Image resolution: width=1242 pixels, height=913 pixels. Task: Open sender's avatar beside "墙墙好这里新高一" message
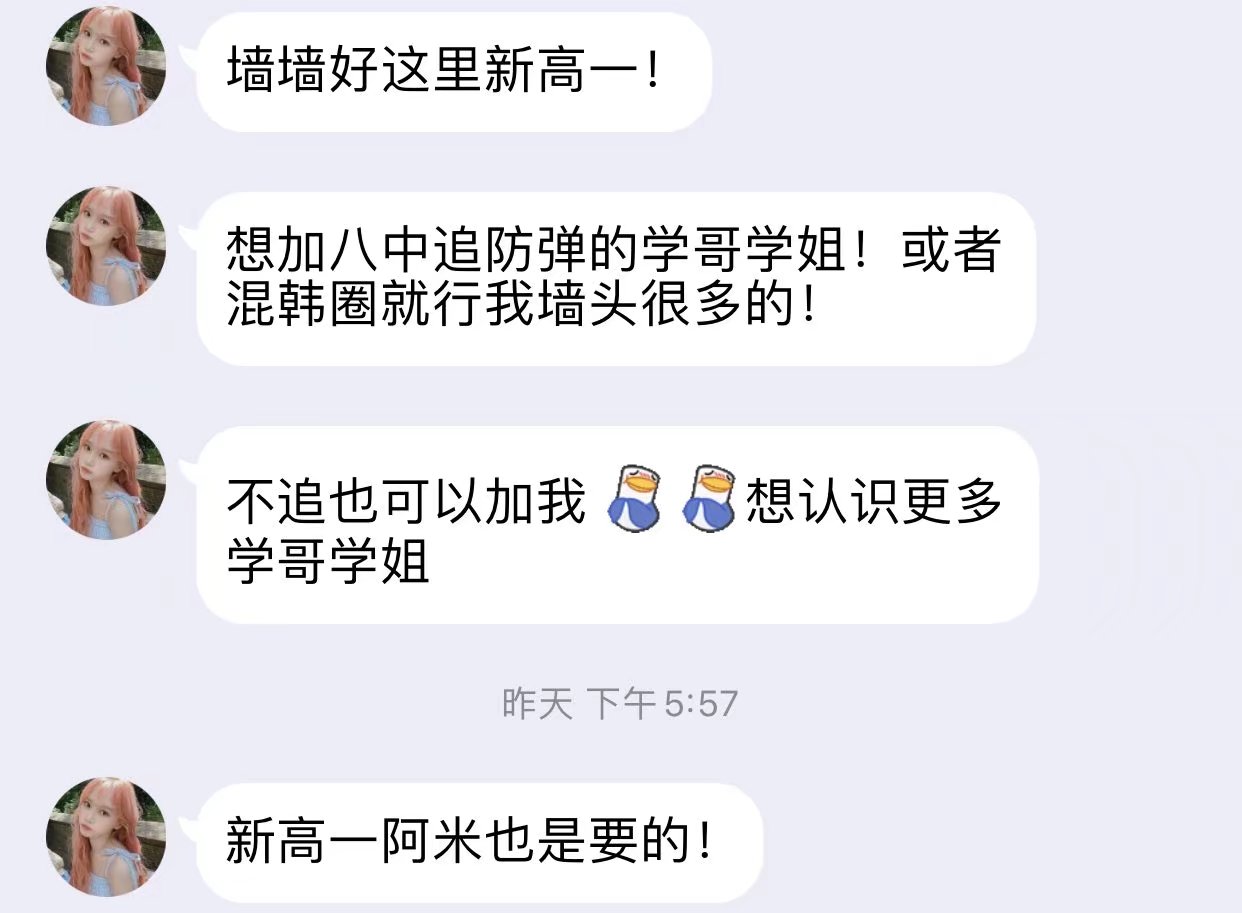click(x=106, y=66)
